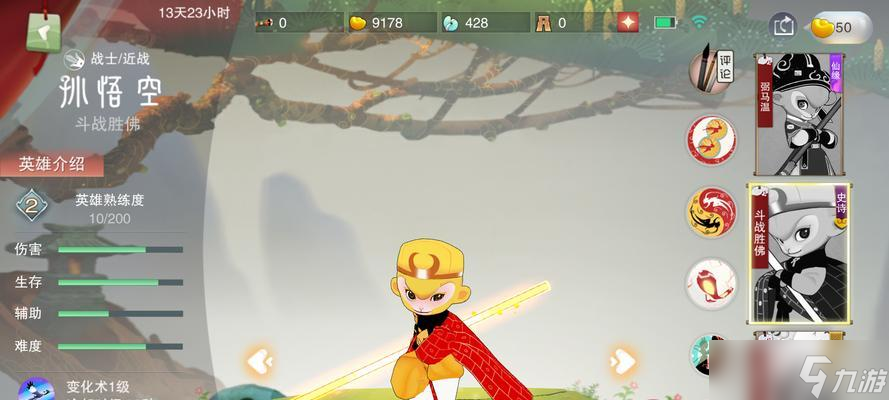Switch to previous hero with left arrow

point(260,360)
